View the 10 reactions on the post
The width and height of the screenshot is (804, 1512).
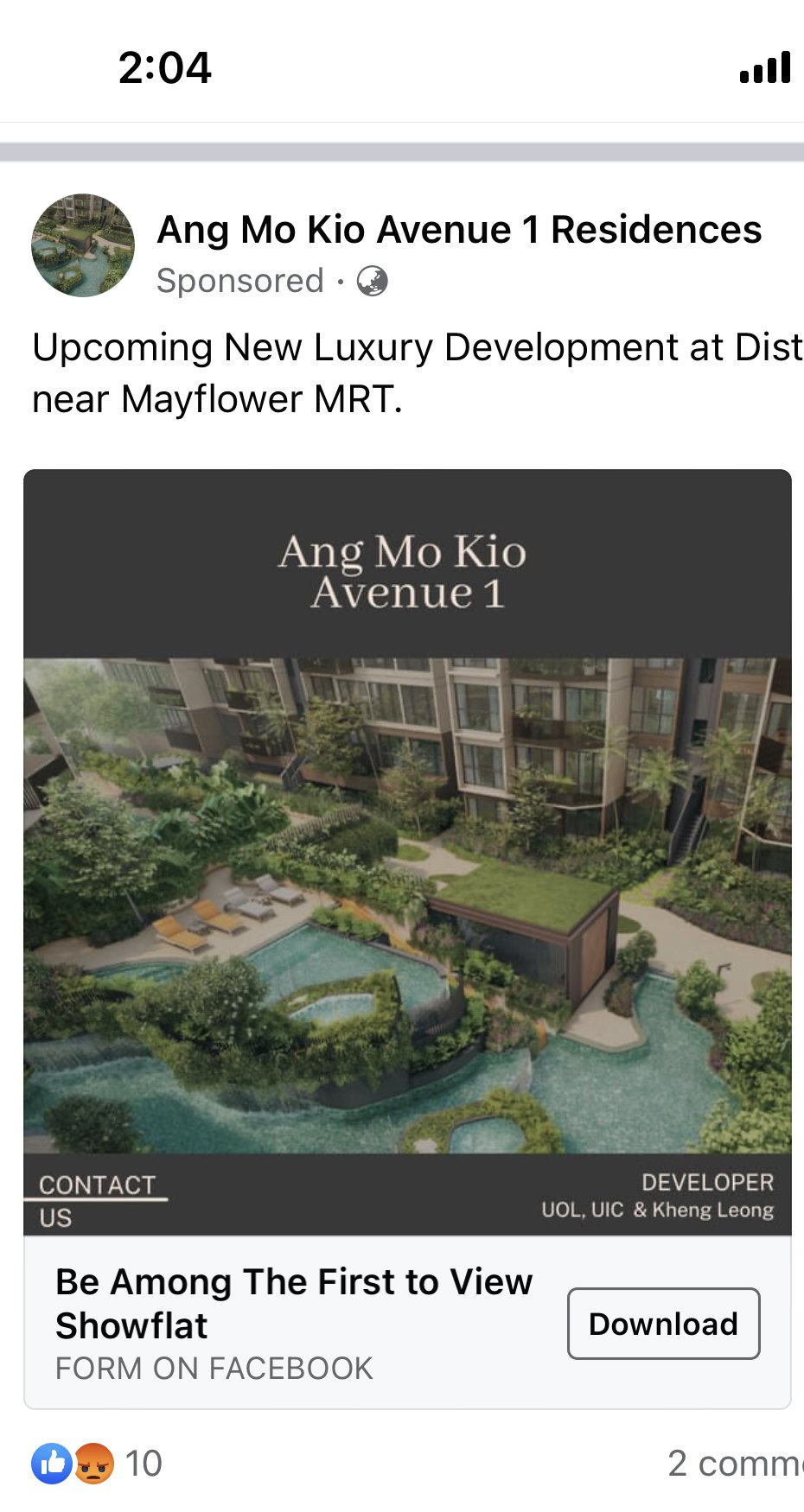tap(97, 1464)
